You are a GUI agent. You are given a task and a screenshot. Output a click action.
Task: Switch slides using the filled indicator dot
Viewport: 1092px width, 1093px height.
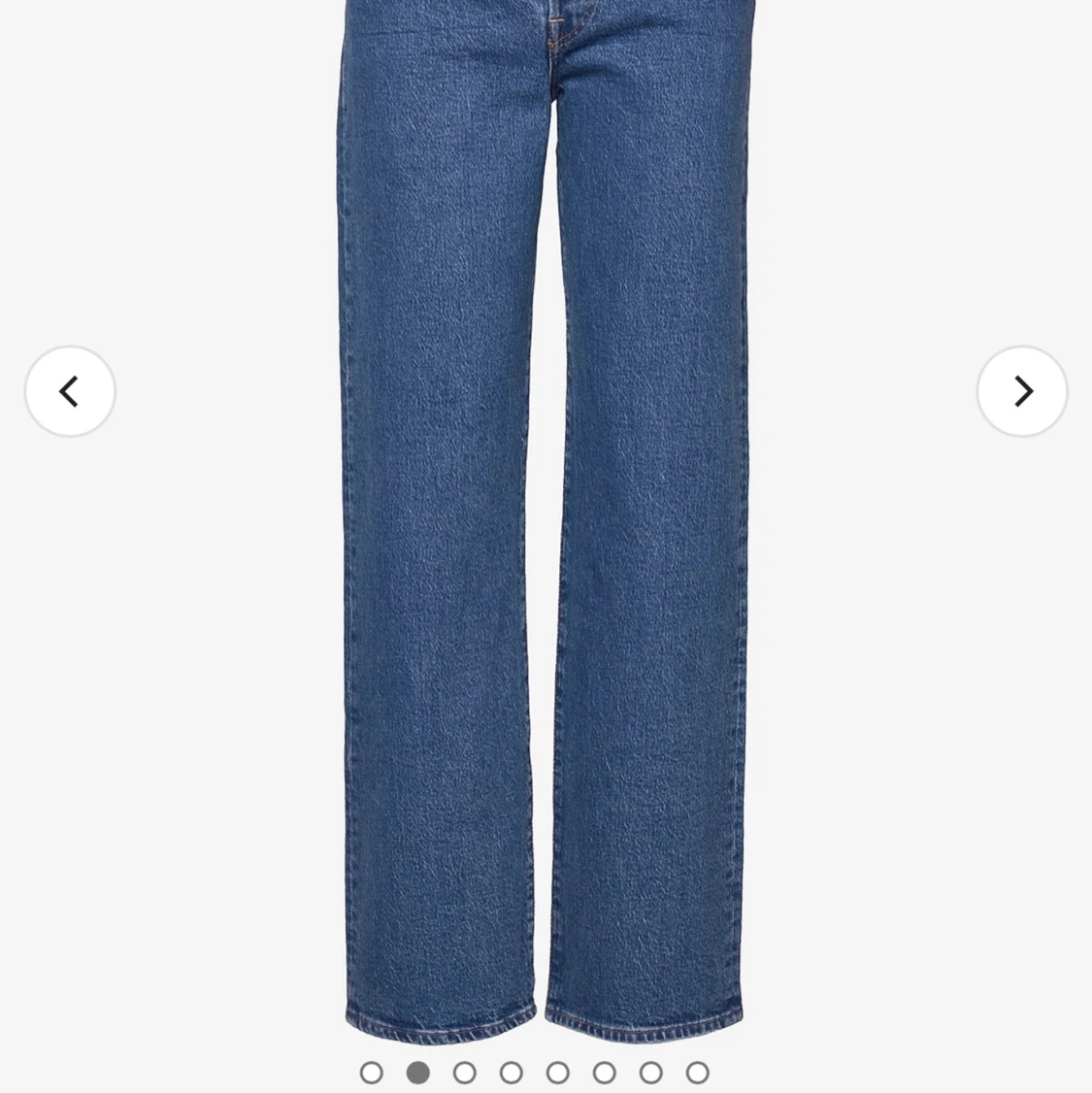418,1073
